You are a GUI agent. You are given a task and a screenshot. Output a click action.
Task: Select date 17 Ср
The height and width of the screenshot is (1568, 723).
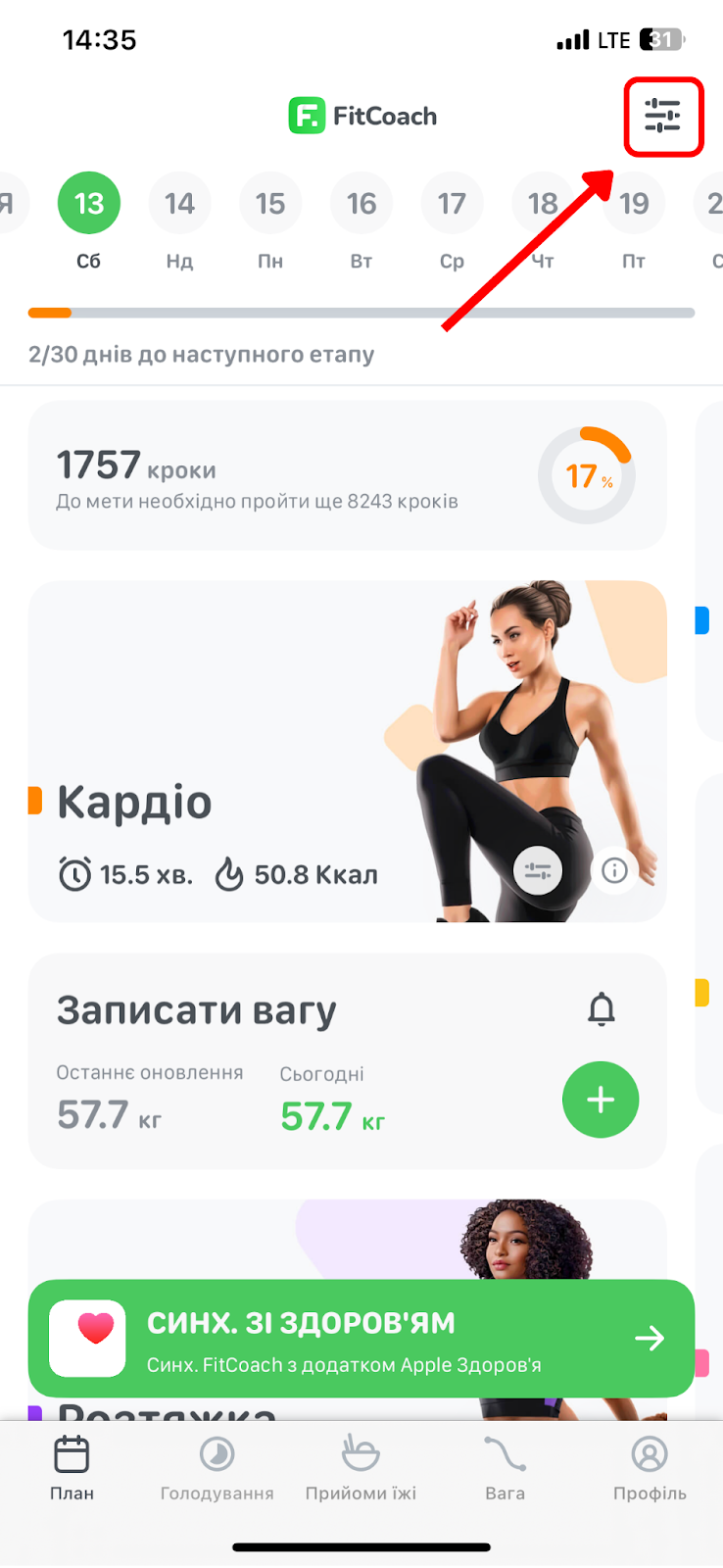point(452,222)
